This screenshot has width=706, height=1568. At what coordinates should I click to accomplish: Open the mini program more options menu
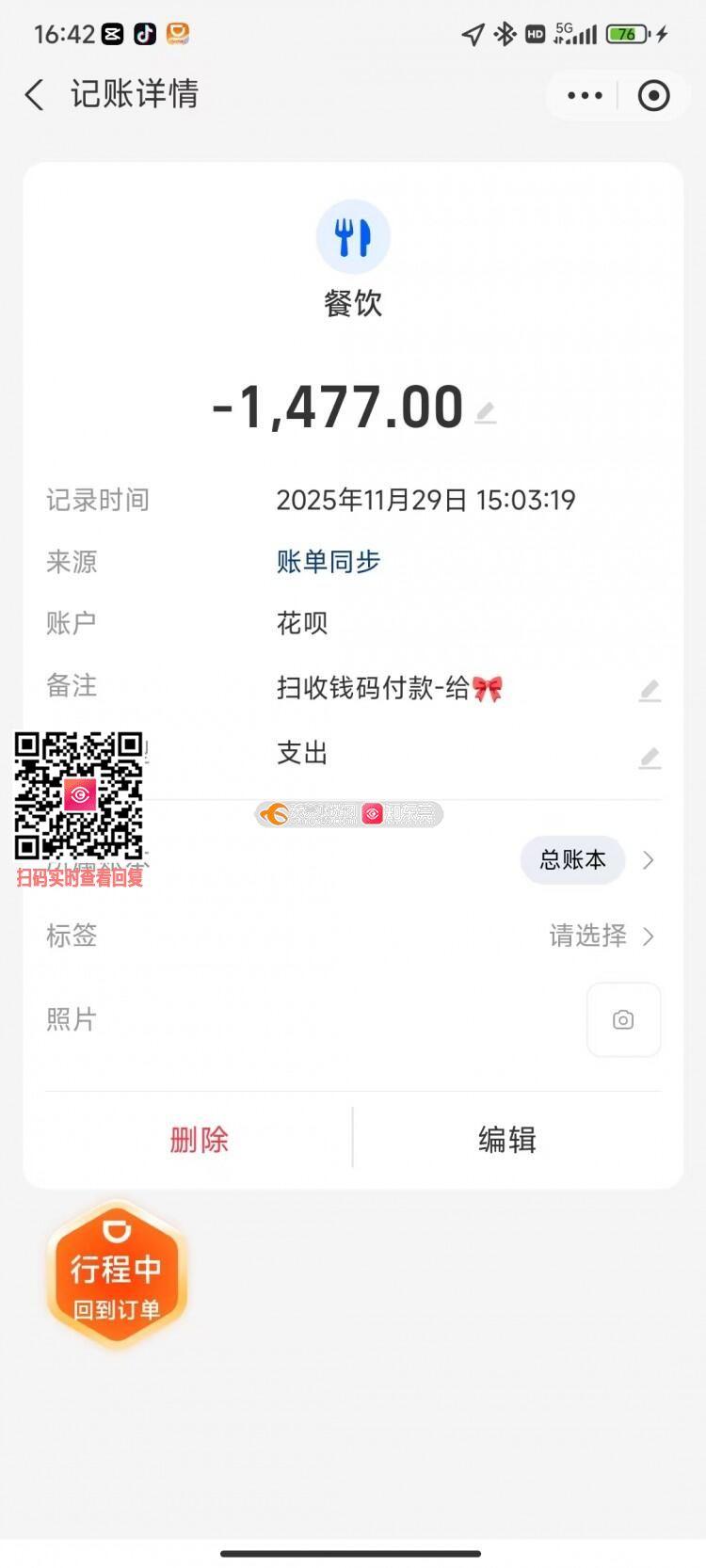coord(585,95)
